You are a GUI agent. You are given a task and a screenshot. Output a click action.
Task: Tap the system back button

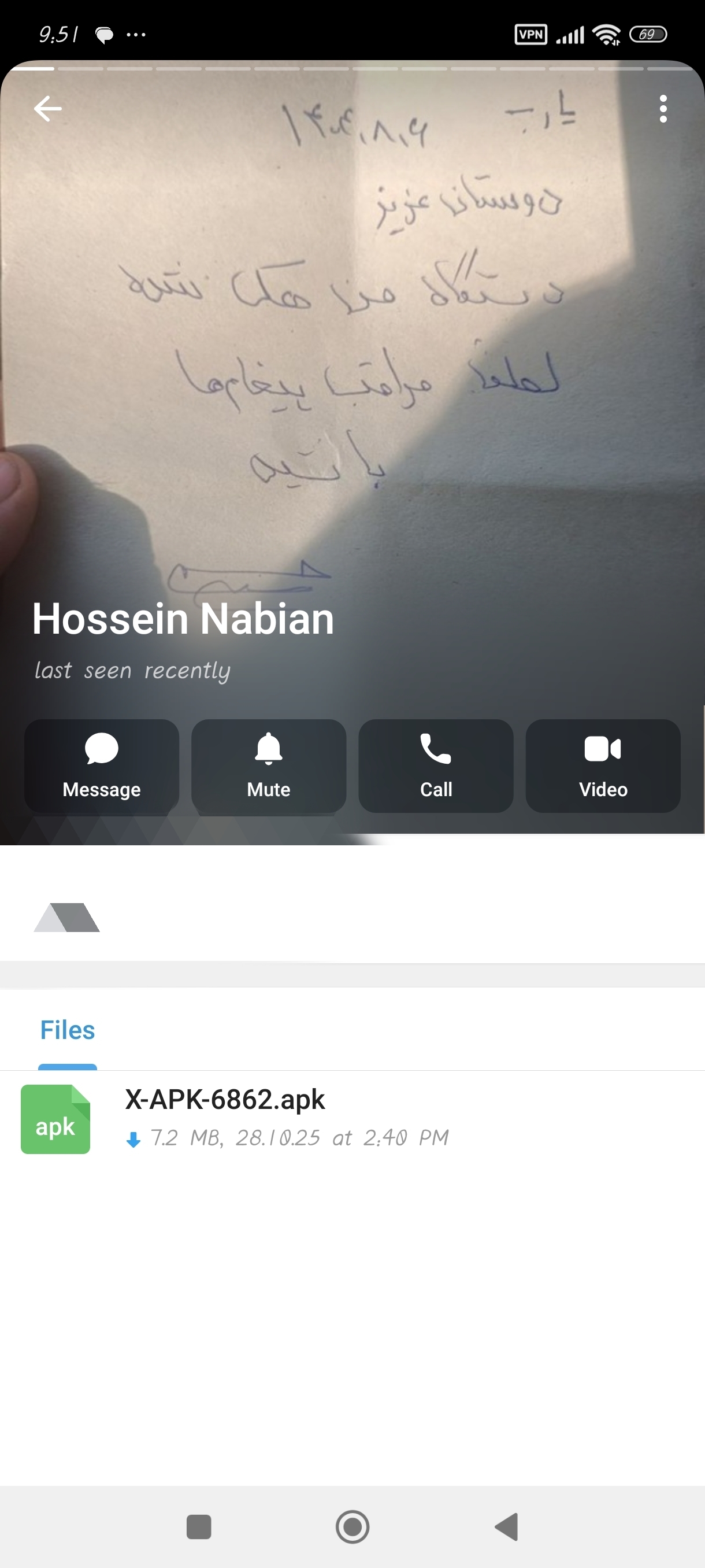[506, 1526]
